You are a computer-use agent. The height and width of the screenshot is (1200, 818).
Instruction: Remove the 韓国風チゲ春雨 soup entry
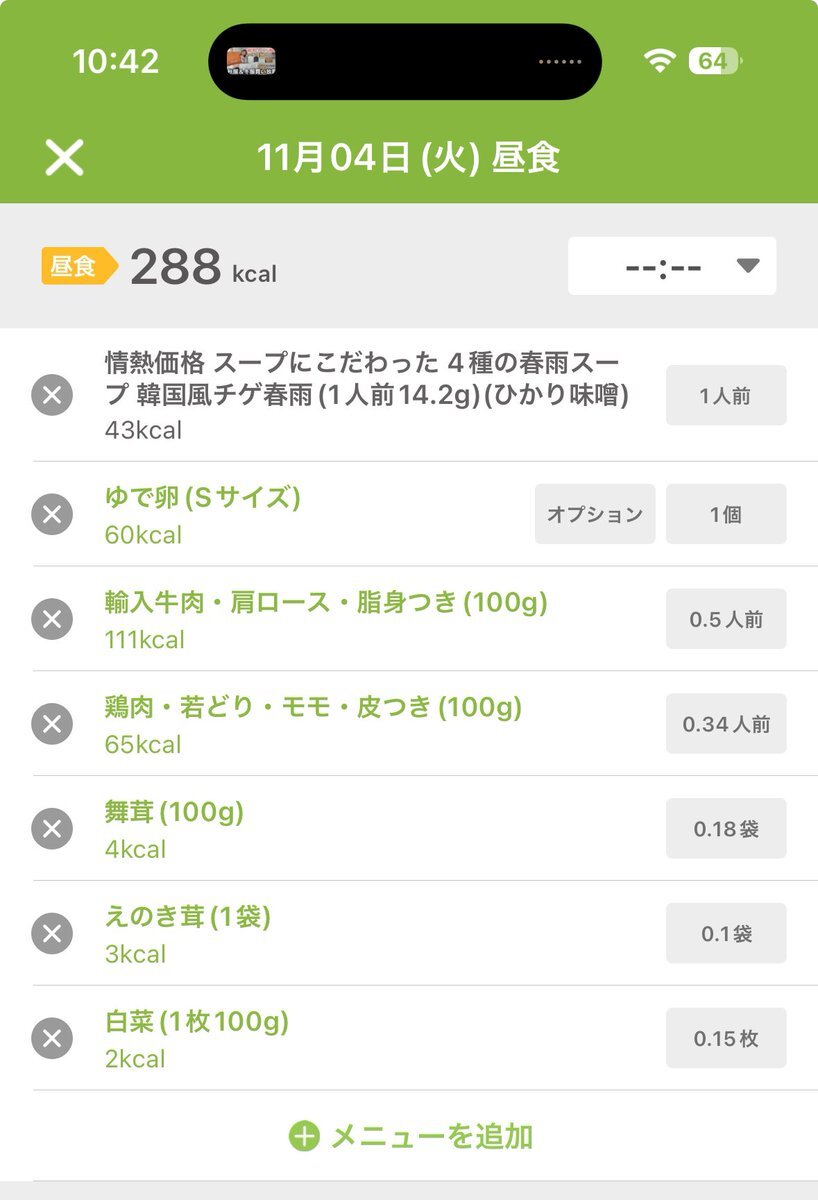[x=52, y=396]
